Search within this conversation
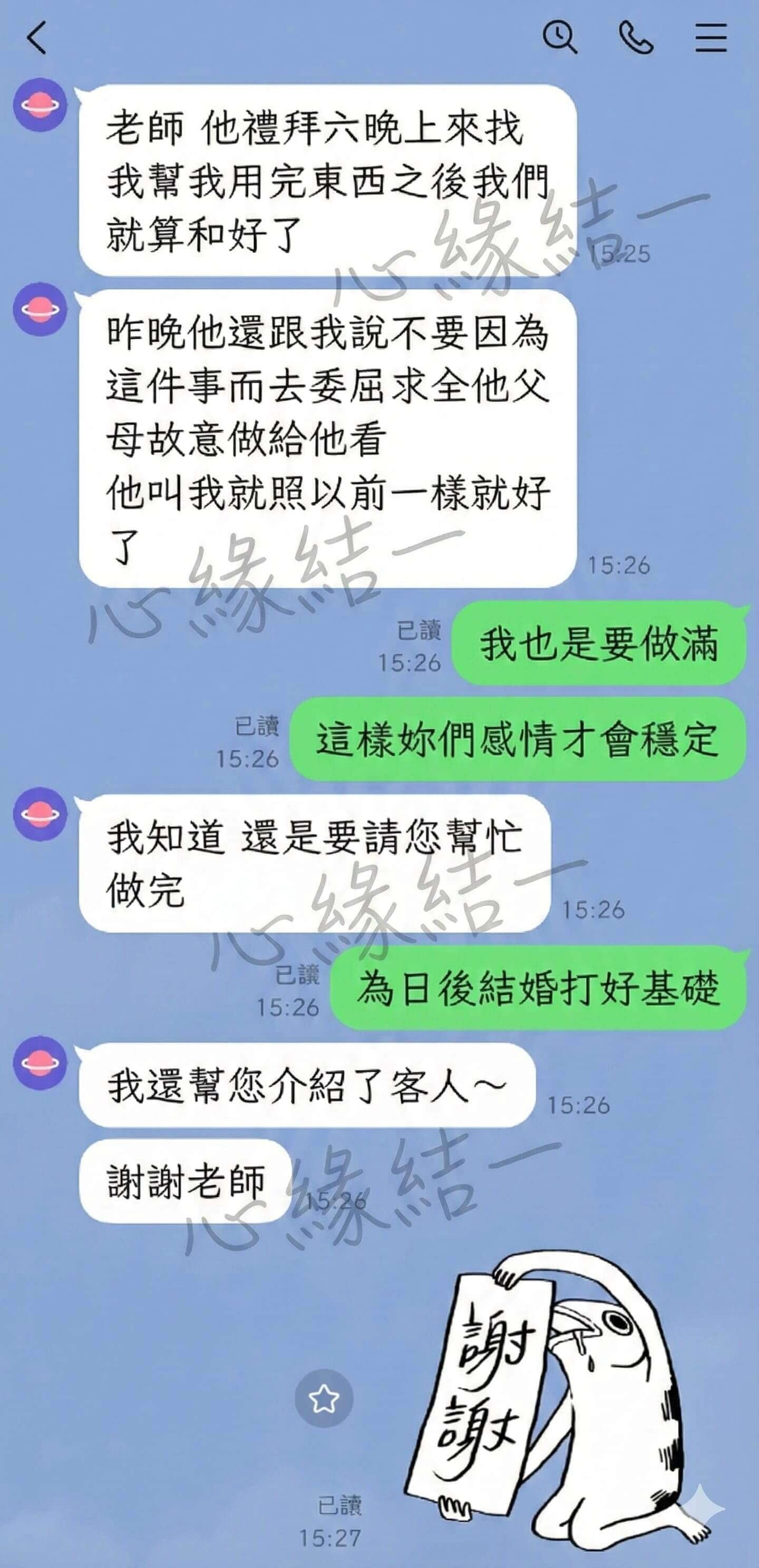 click(559, 38)
